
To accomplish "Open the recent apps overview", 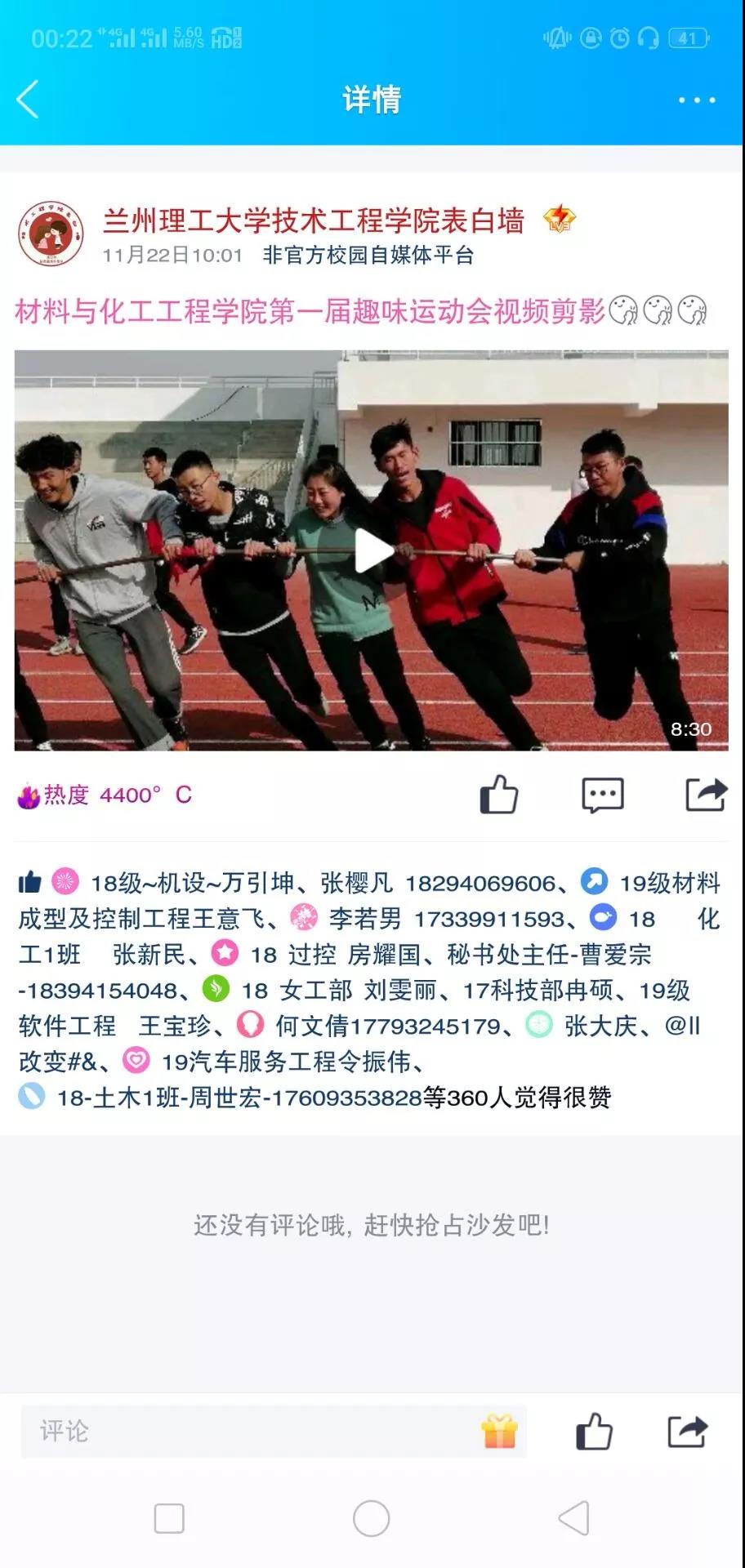I will click(169, 1519).
